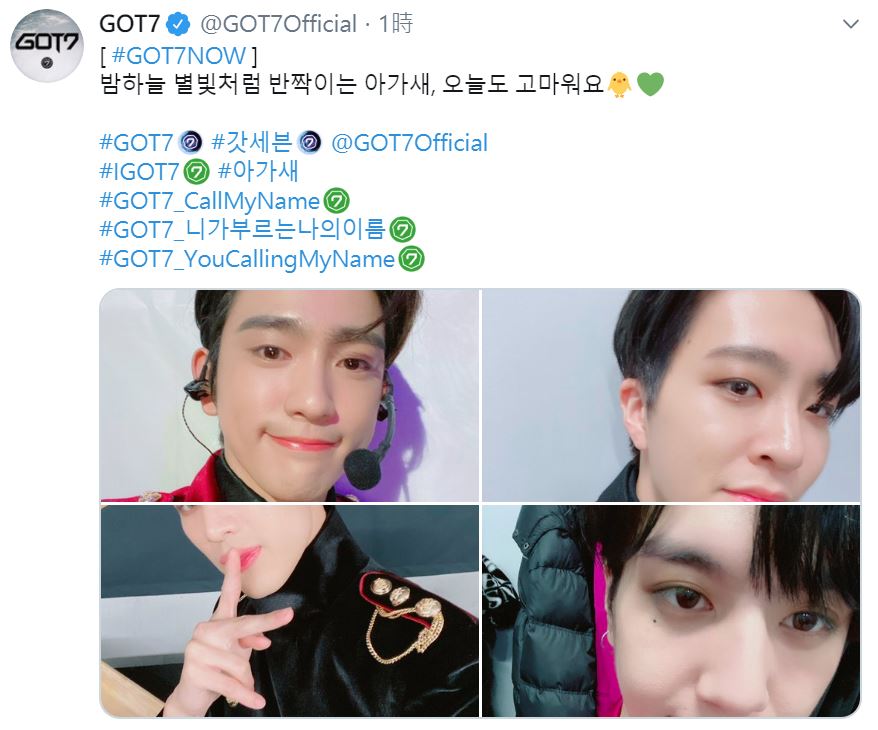Image resolution: width=878 pixels, height=730 pixels.
Task: View the top-right close-up selfie photo
Action: pos(670,395)
